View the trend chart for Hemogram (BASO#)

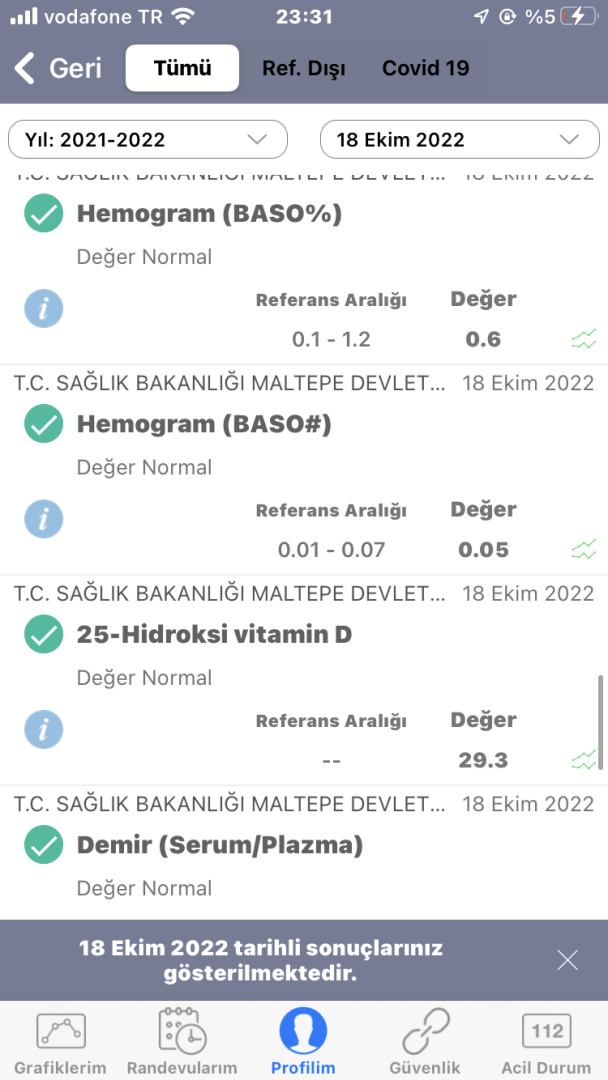pos(583,550)
